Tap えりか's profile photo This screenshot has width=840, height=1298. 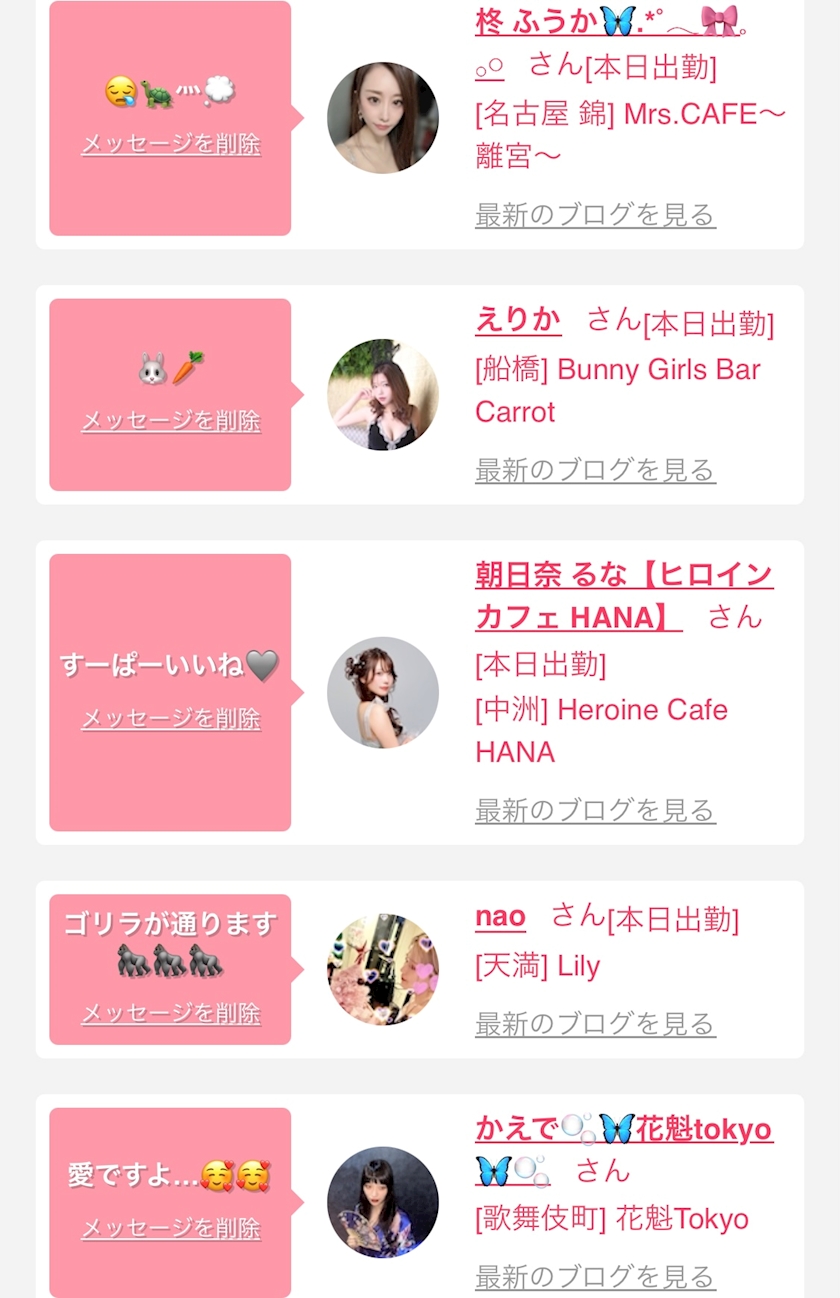pos(382,394)
